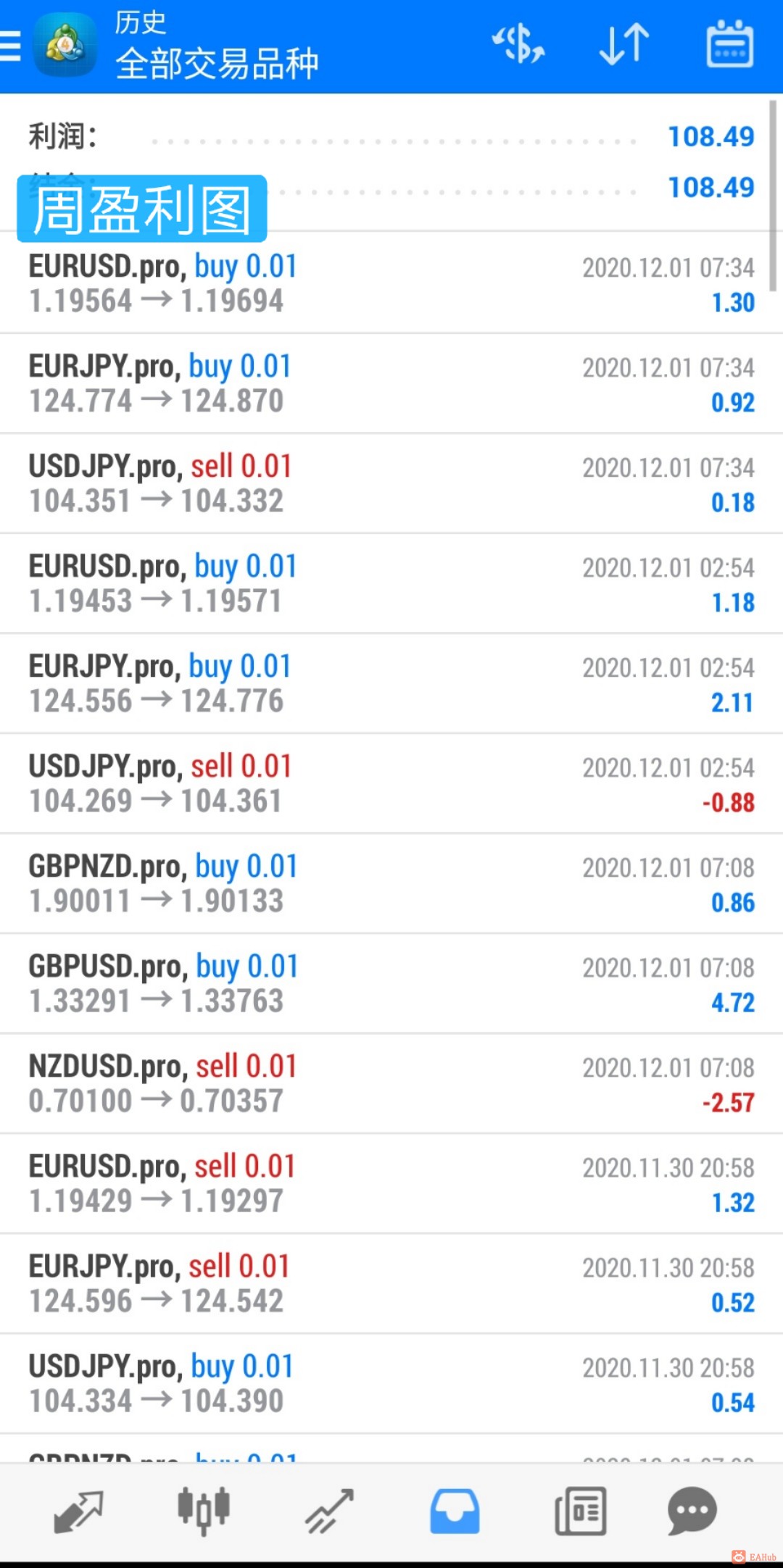Open the chat messages tab

click(x=692, y=1512)
